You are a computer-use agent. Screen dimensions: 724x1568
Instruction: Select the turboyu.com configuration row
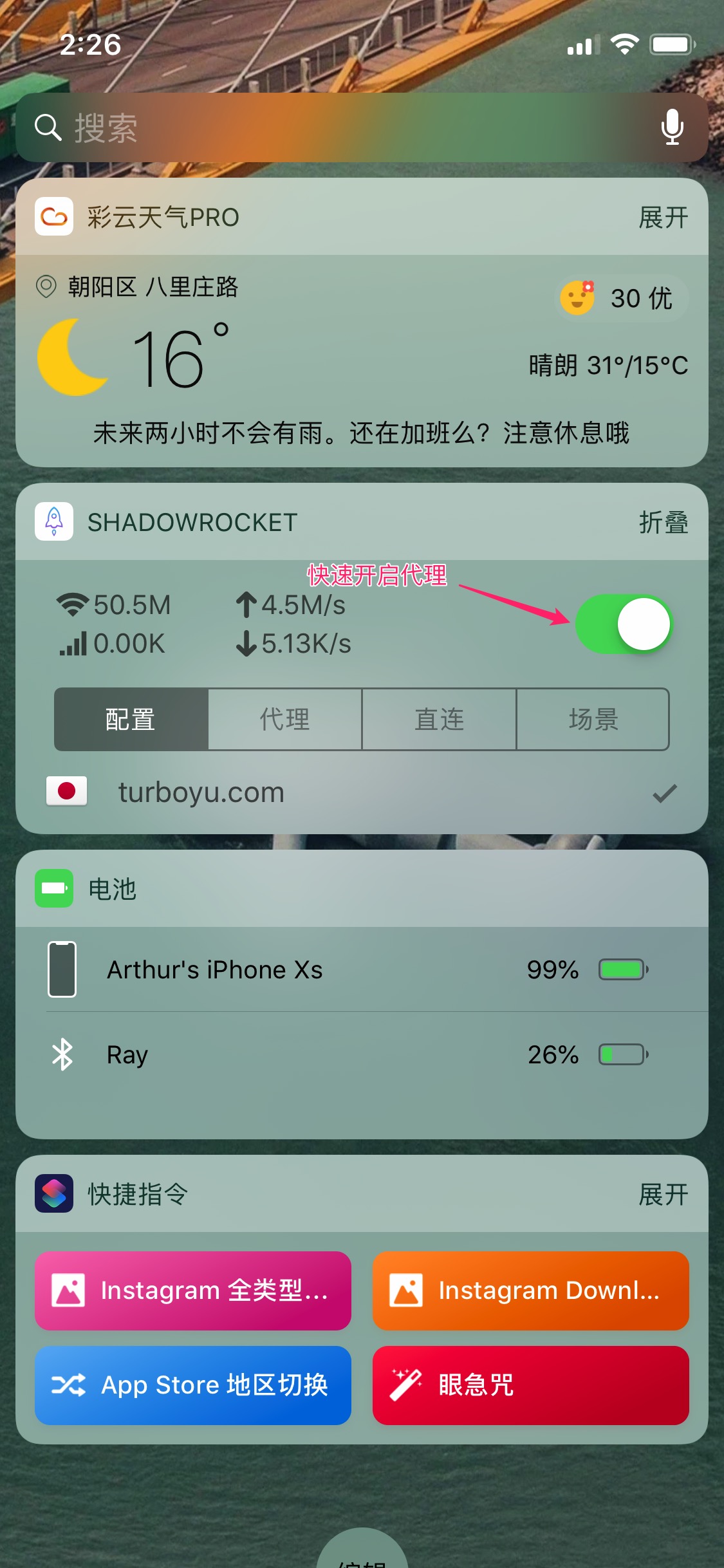pos(362,792)
